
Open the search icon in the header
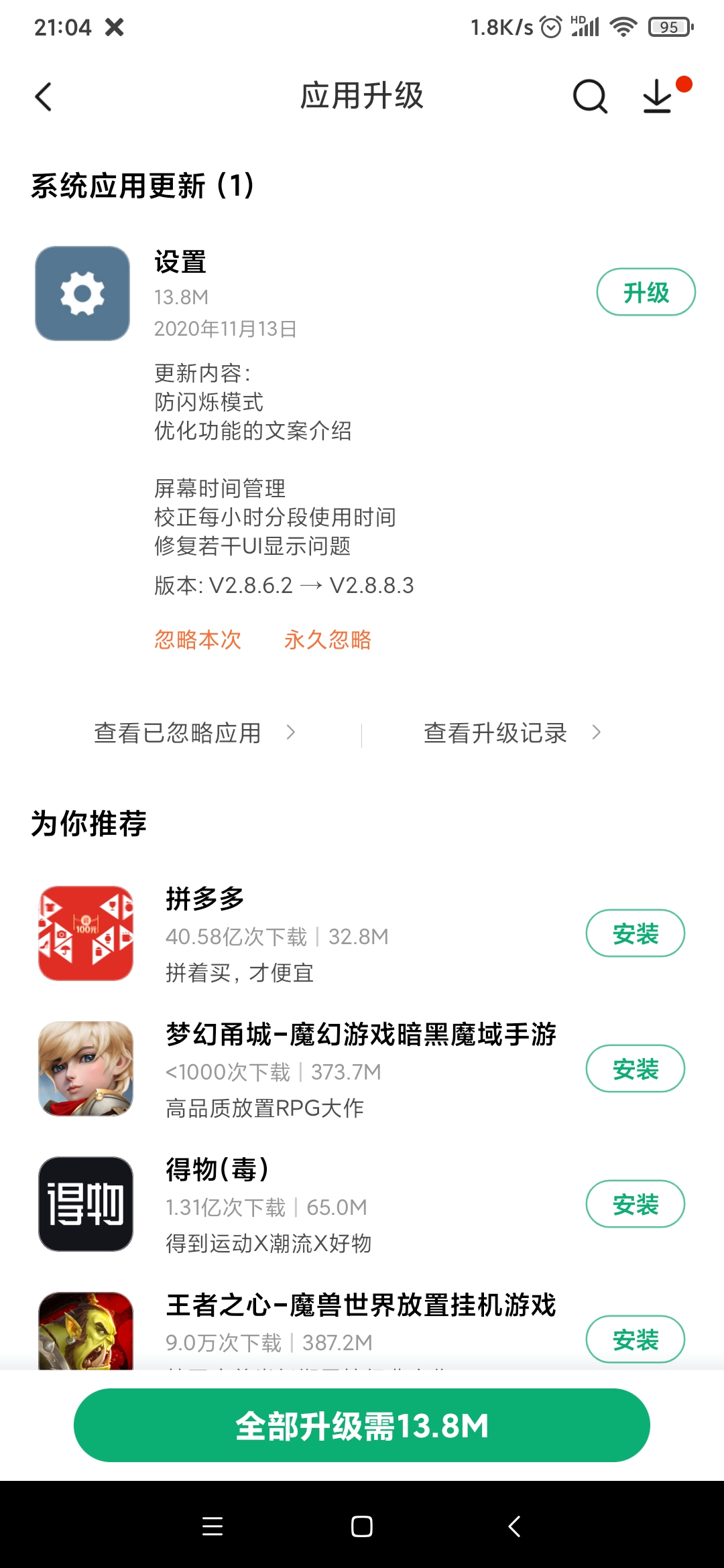pyautogui.click(x=590, y=96)
